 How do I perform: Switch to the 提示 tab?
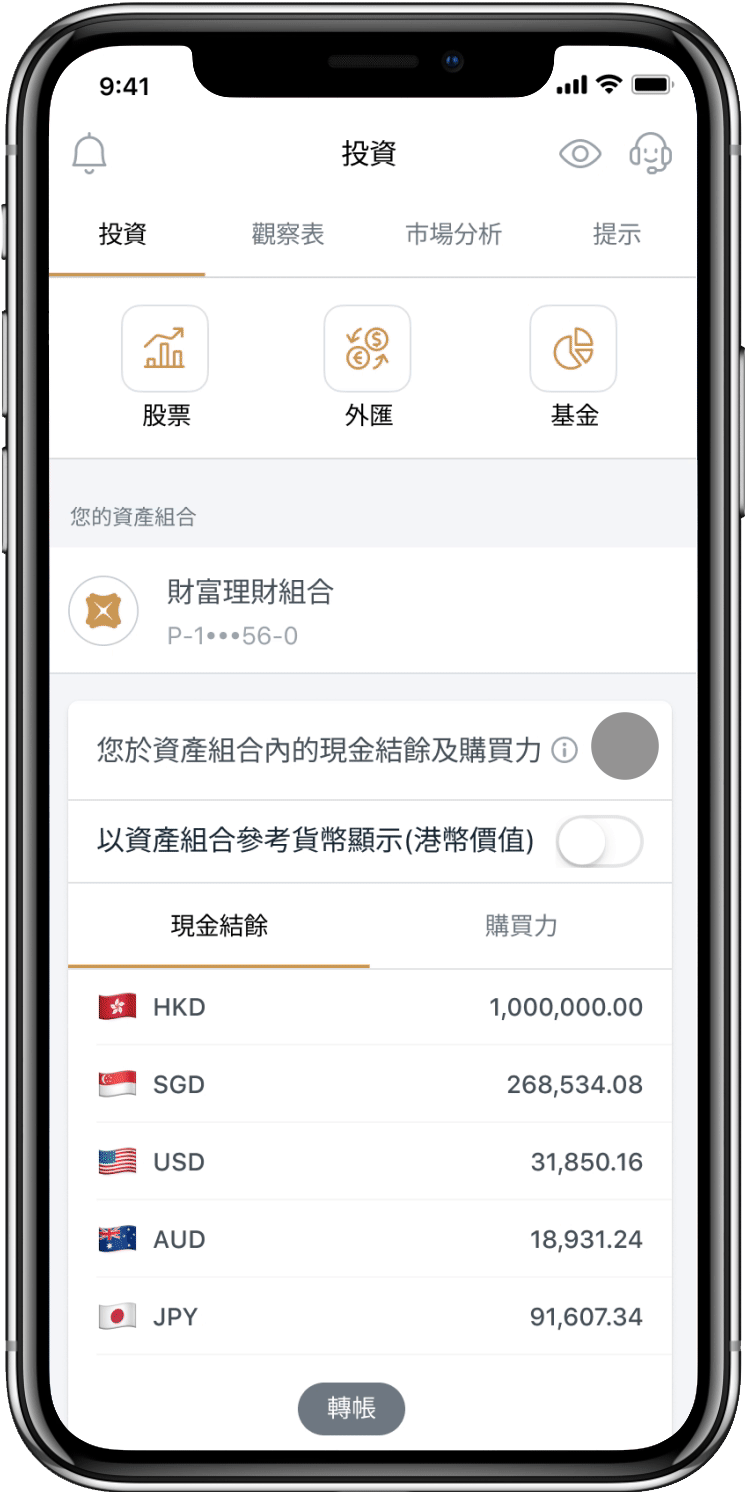616,235
